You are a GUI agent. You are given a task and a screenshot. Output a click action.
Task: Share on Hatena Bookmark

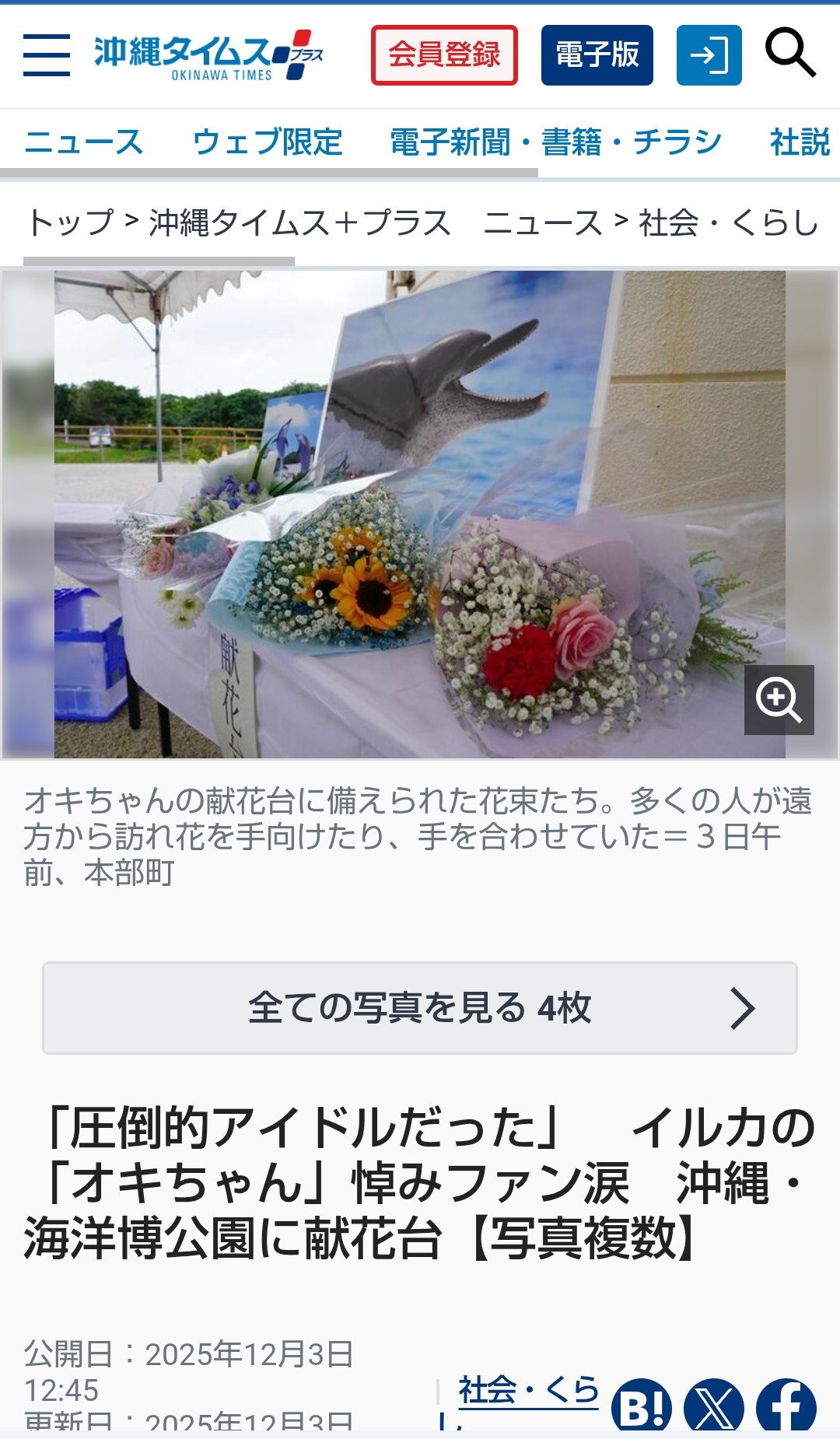(x=641, y=1406)
